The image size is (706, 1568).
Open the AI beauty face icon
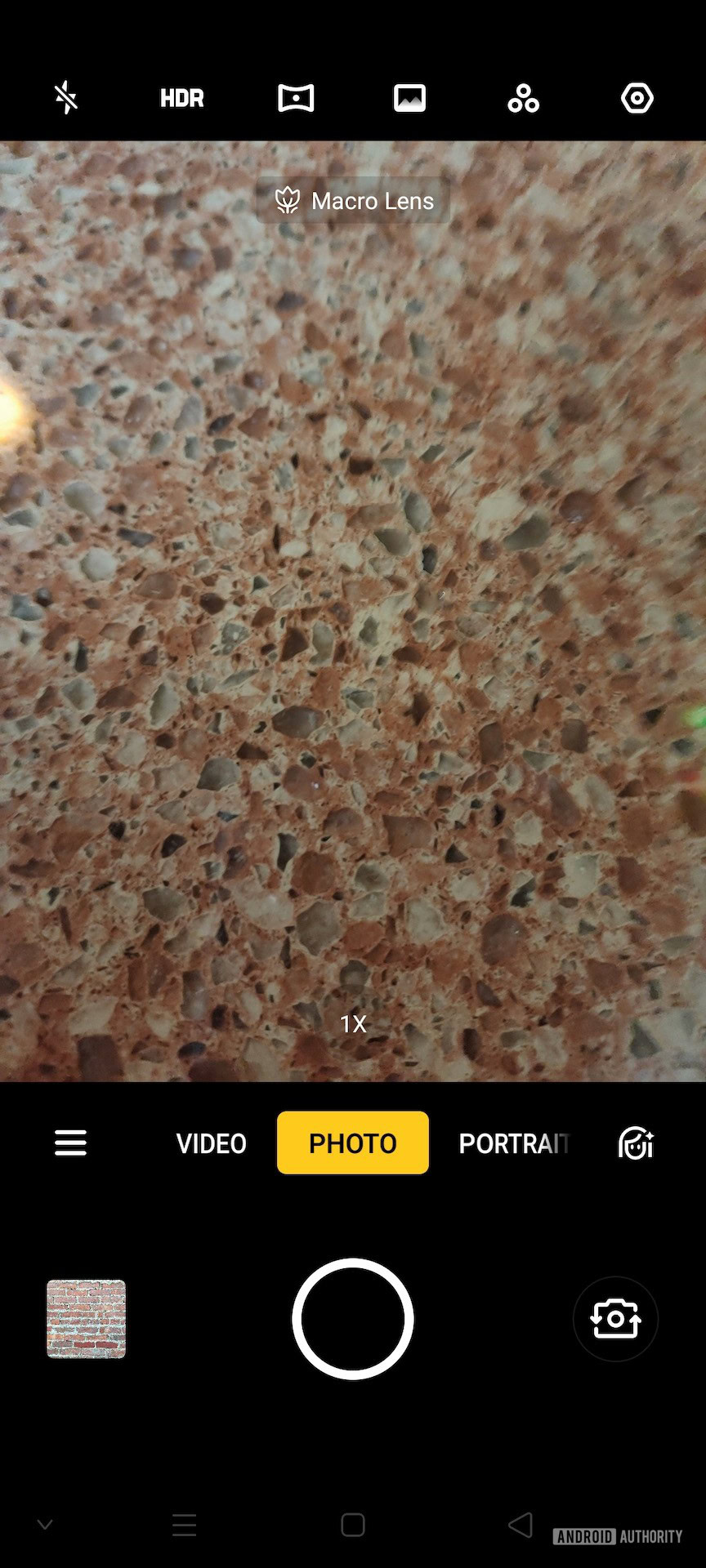point(636,1143)
